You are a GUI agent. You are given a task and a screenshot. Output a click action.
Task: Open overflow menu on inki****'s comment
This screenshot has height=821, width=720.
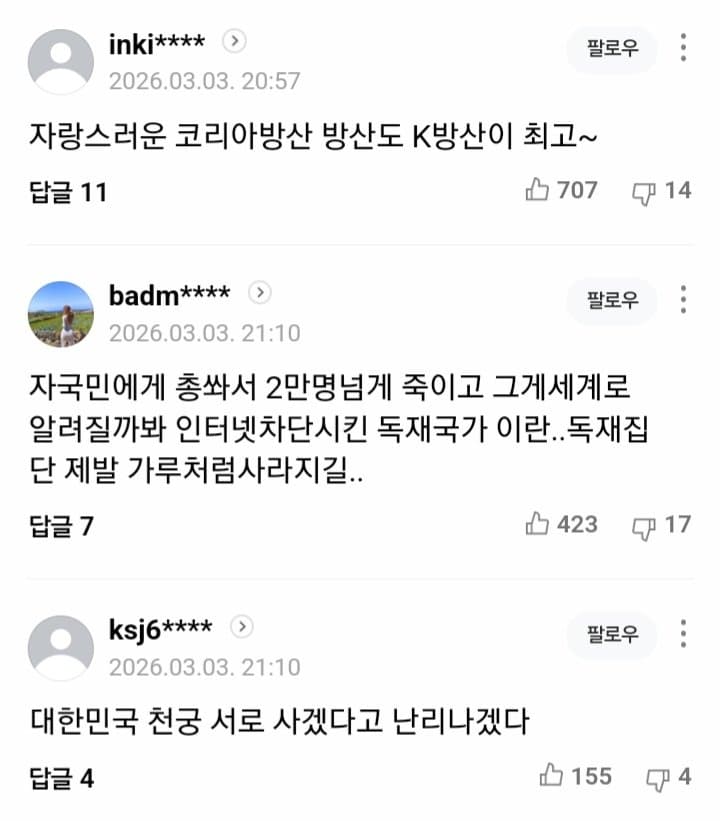[x=683, y=48]
